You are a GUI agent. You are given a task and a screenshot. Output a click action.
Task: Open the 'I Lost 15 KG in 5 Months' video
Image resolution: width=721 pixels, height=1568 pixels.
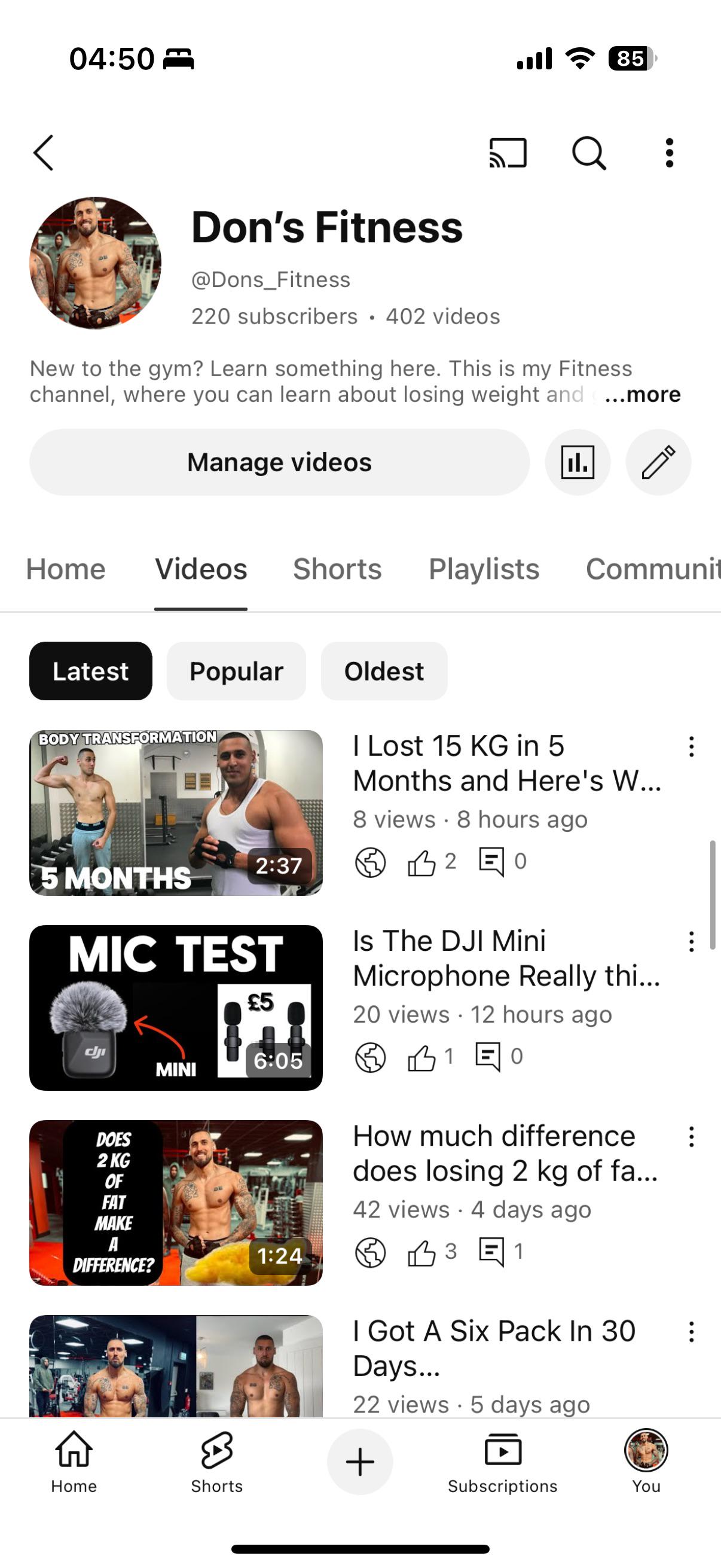point(176,813)
